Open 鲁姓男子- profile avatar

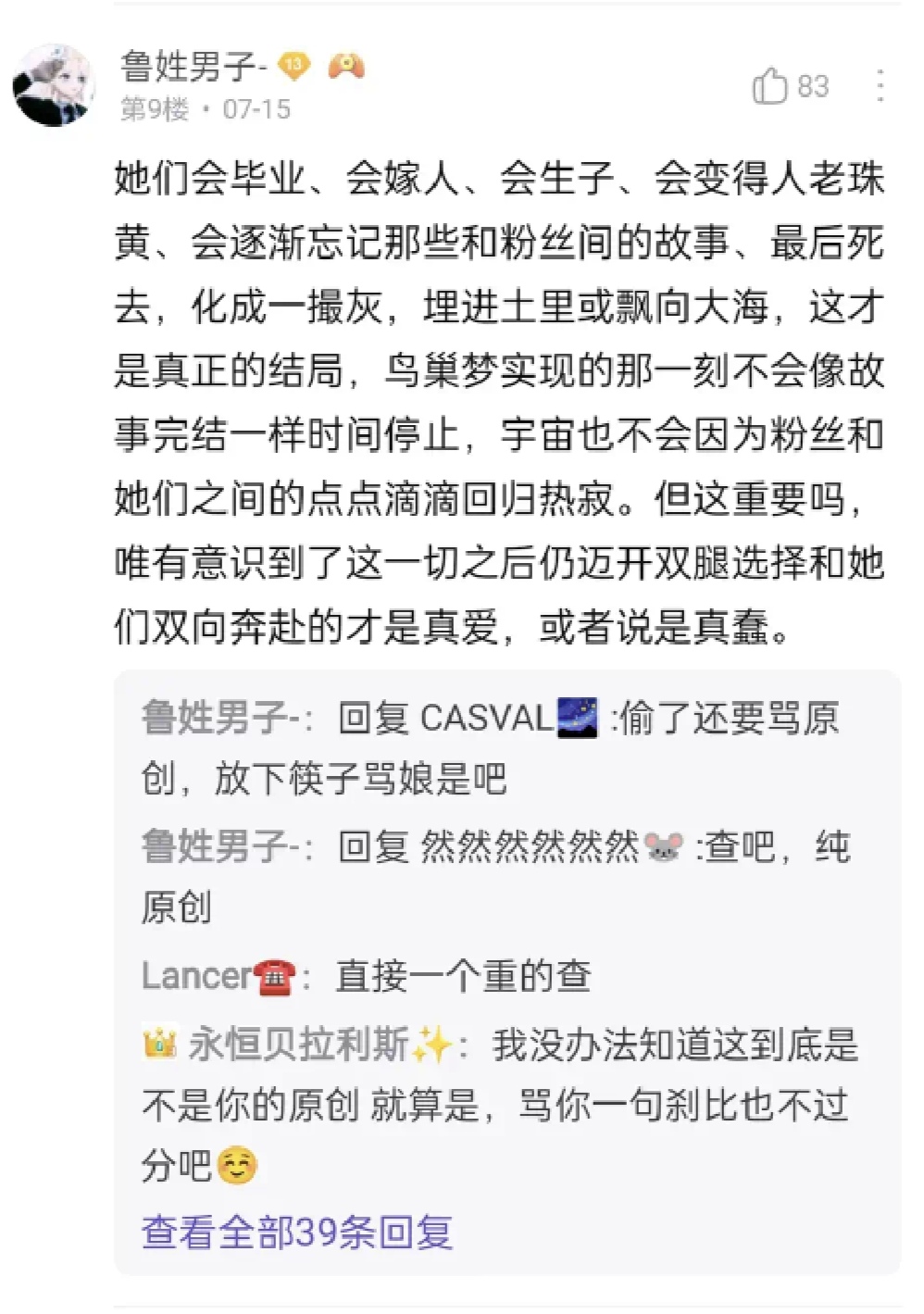54,85
